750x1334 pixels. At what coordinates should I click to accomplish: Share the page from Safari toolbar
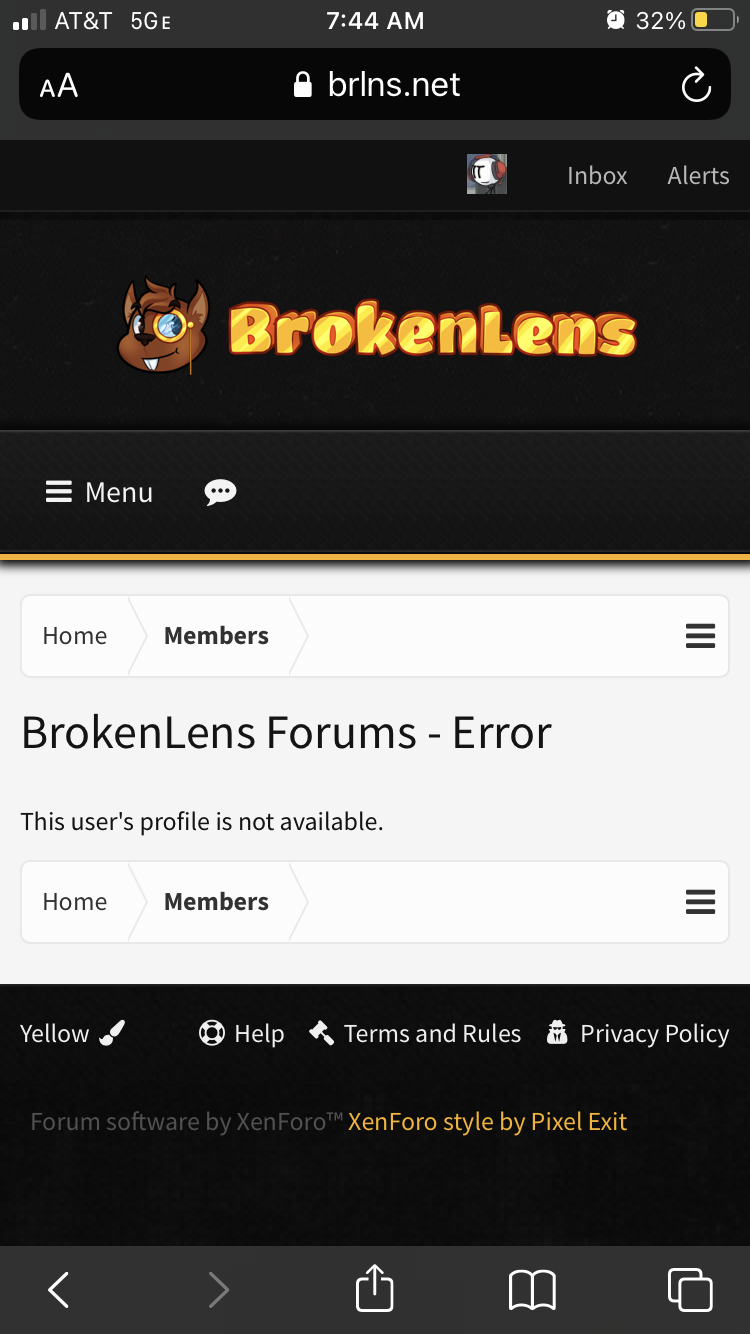pyautogui.click(x=375, y=1288)
